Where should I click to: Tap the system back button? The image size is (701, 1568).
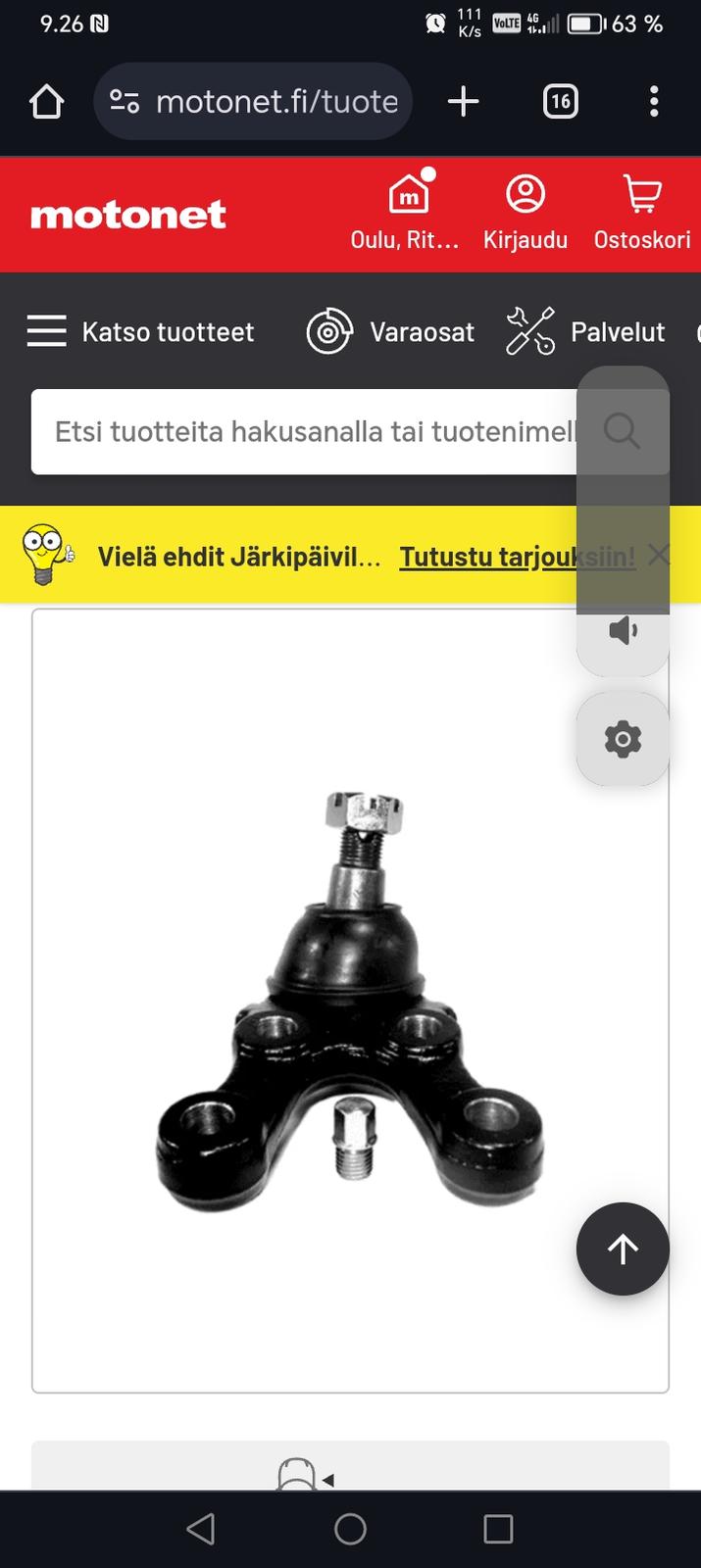pos(201,1529)
